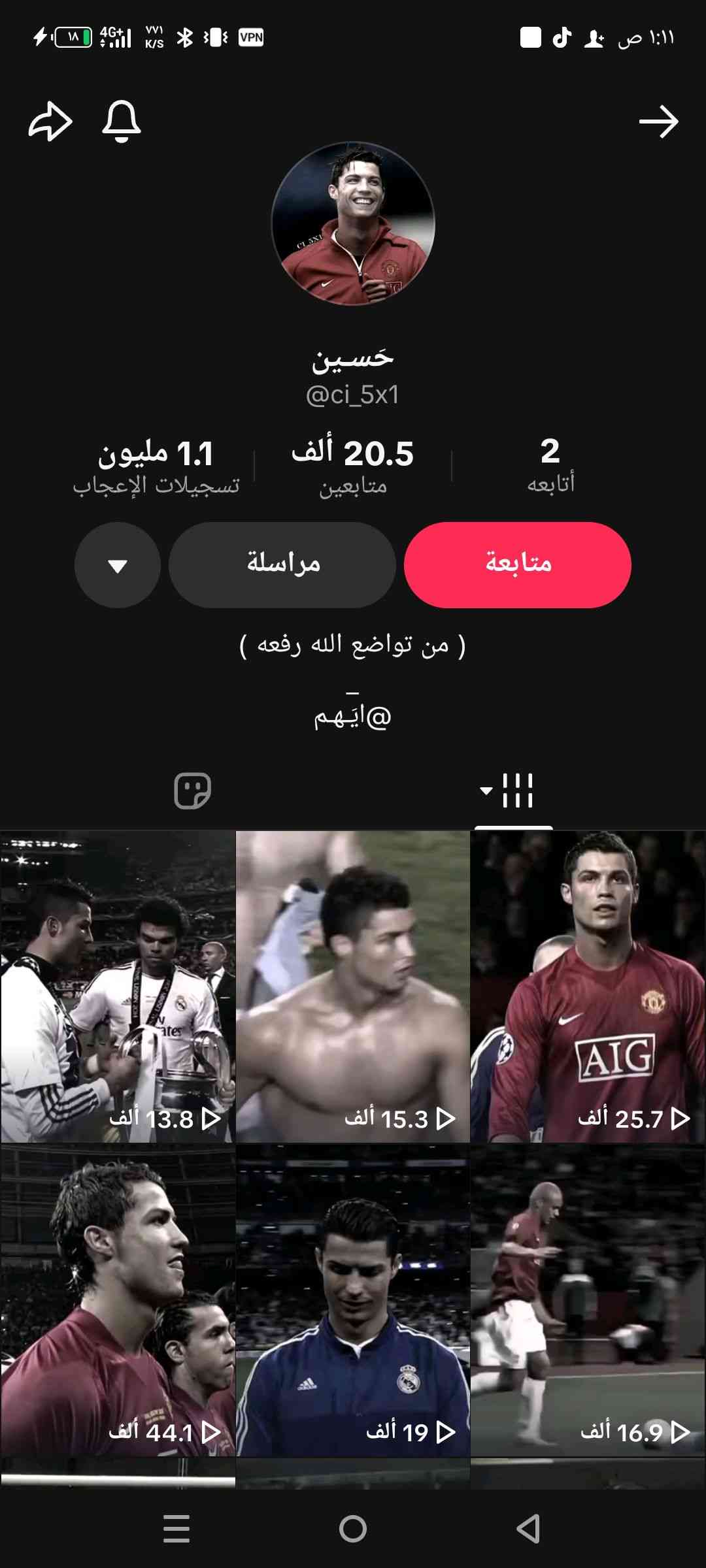The width and height of the screenshot is (706, 1568).
Task: Expand the suggested accounts dropdown arrow
Action: click(118, 565)
